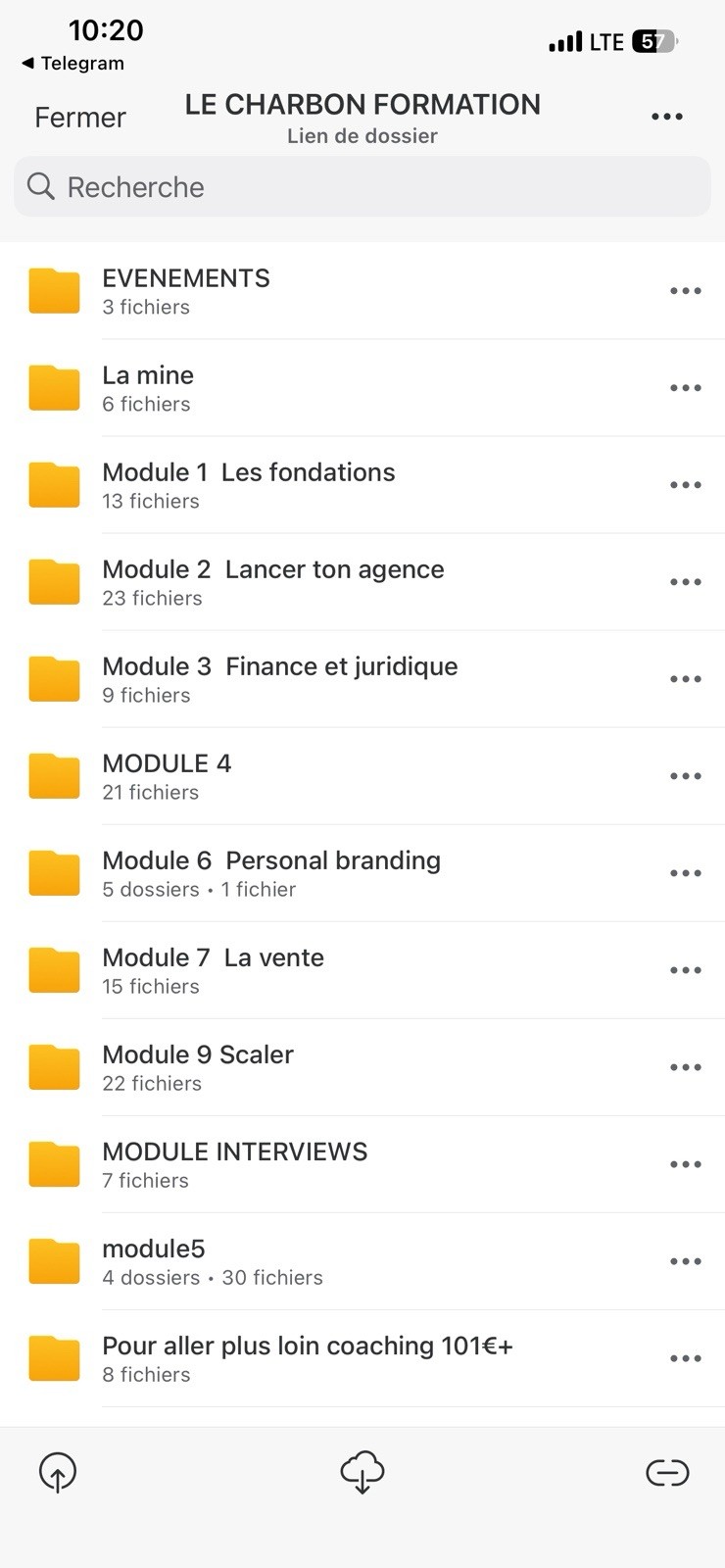Tap Fermer to close the folder view
Image resolution: width=725 pixels, height=1568 pixels.
point(79,117)
